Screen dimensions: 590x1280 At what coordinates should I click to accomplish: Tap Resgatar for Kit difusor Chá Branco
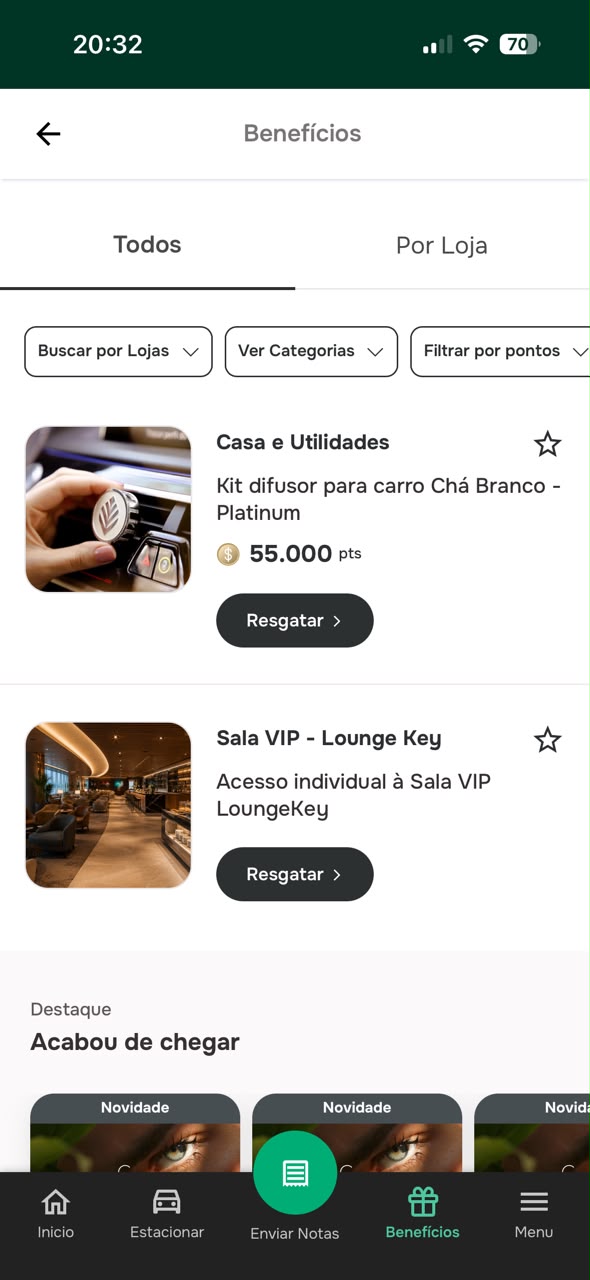click(295, 621)
